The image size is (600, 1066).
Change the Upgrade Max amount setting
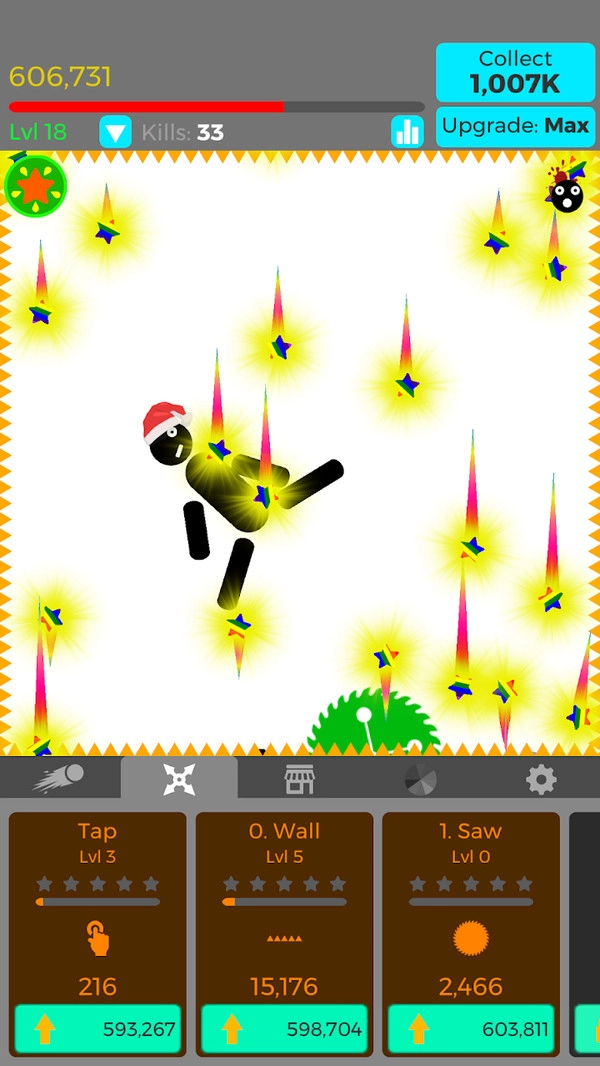point(515,126)
